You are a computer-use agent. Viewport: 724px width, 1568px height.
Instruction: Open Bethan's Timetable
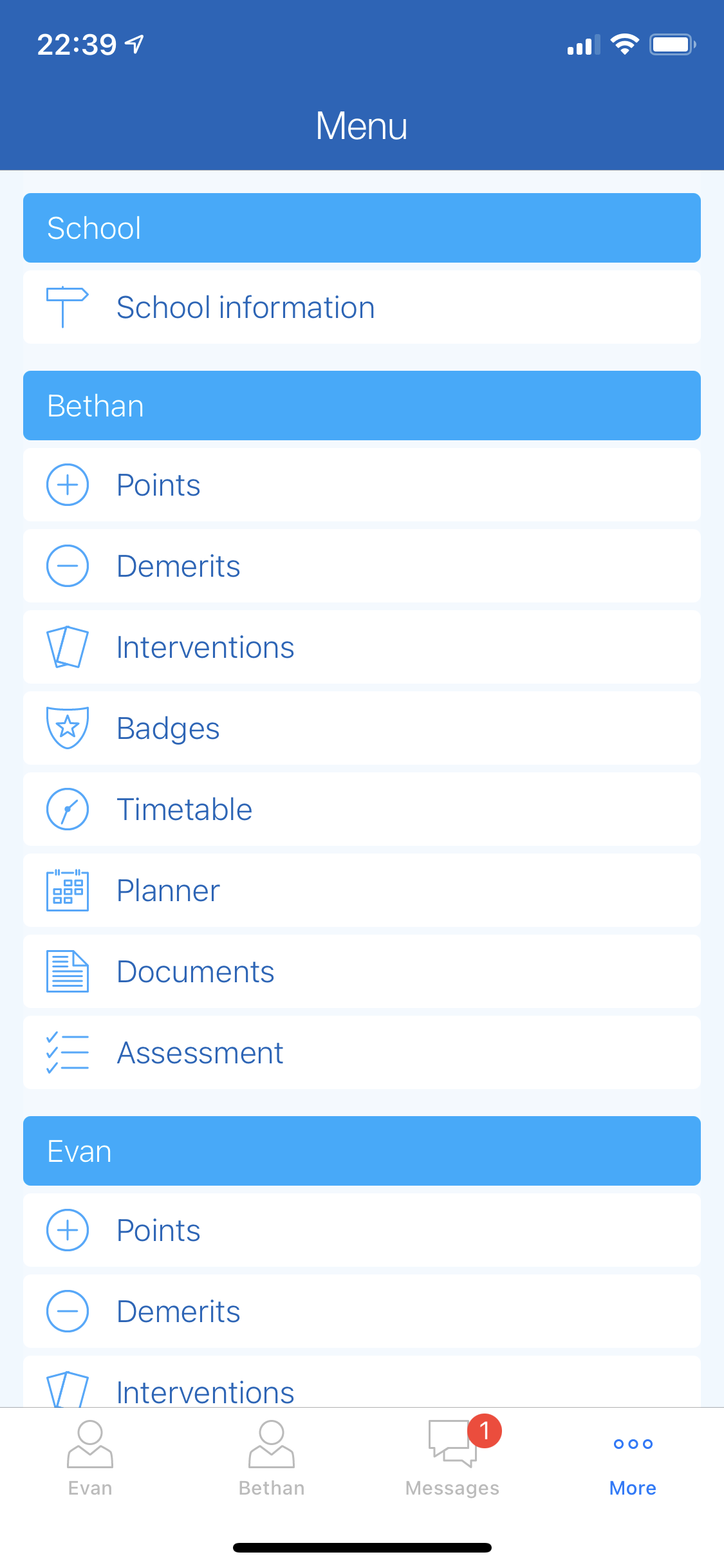361,809
